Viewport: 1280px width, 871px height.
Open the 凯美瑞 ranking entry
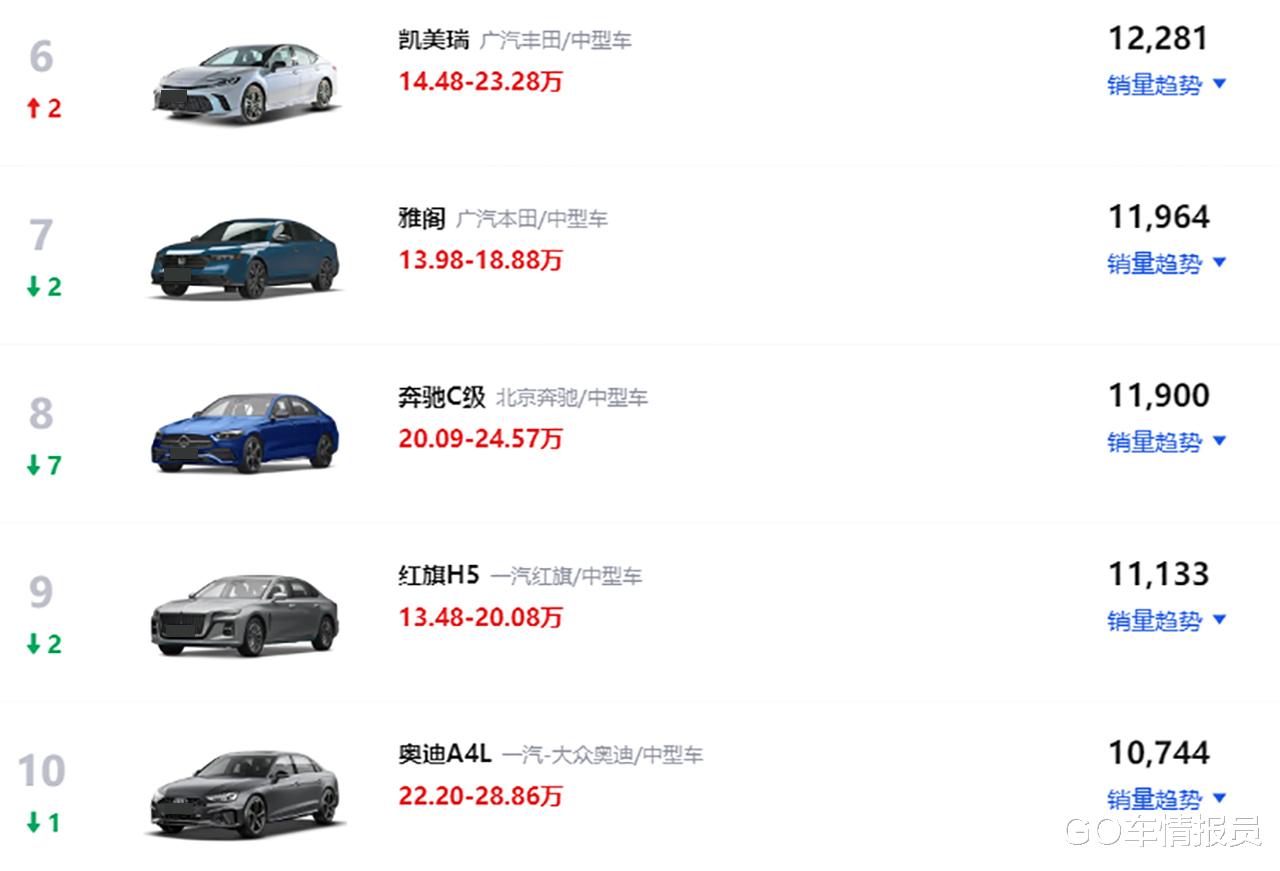432,41
